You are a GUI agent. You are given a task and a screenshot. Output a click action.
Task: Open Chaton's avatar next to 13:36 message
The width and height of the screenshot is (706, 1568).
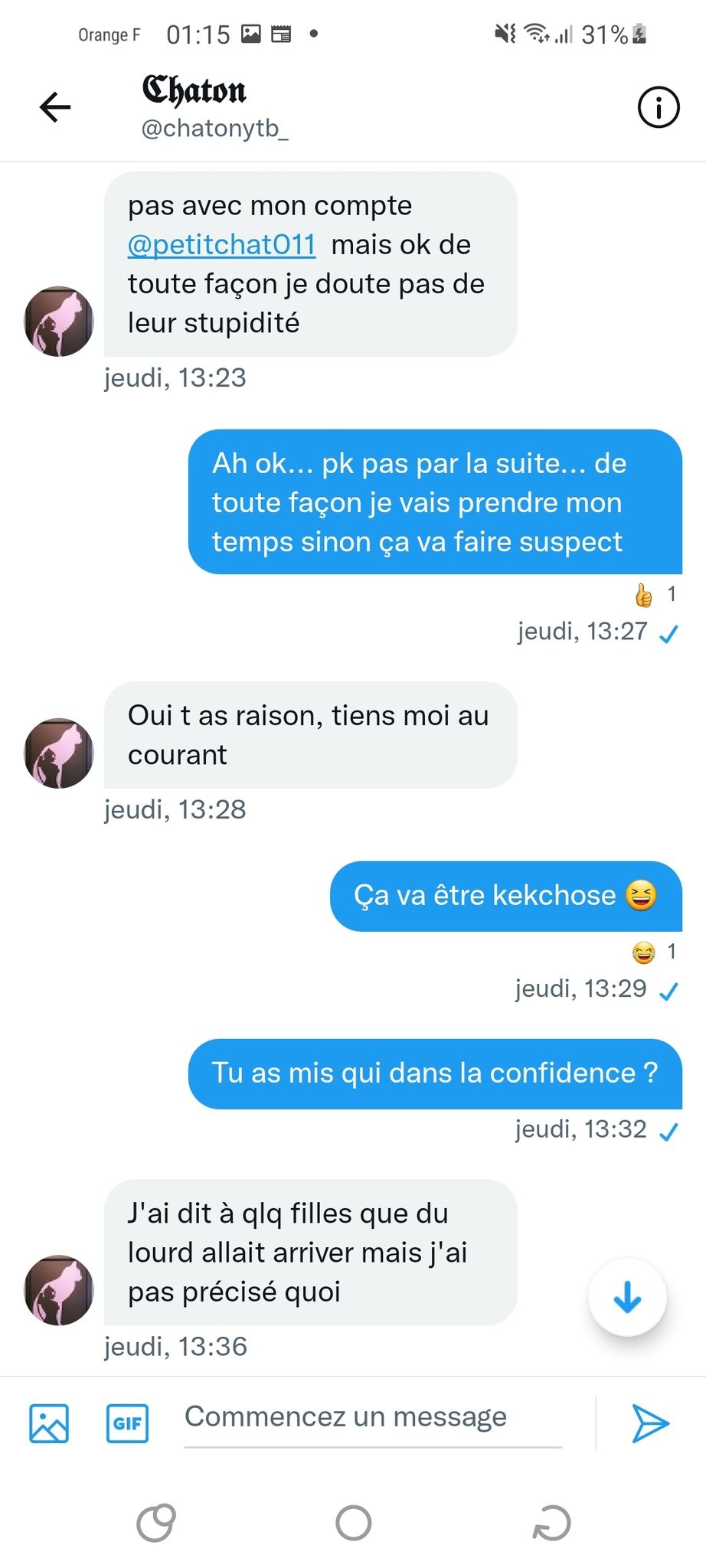point(59,1290)
